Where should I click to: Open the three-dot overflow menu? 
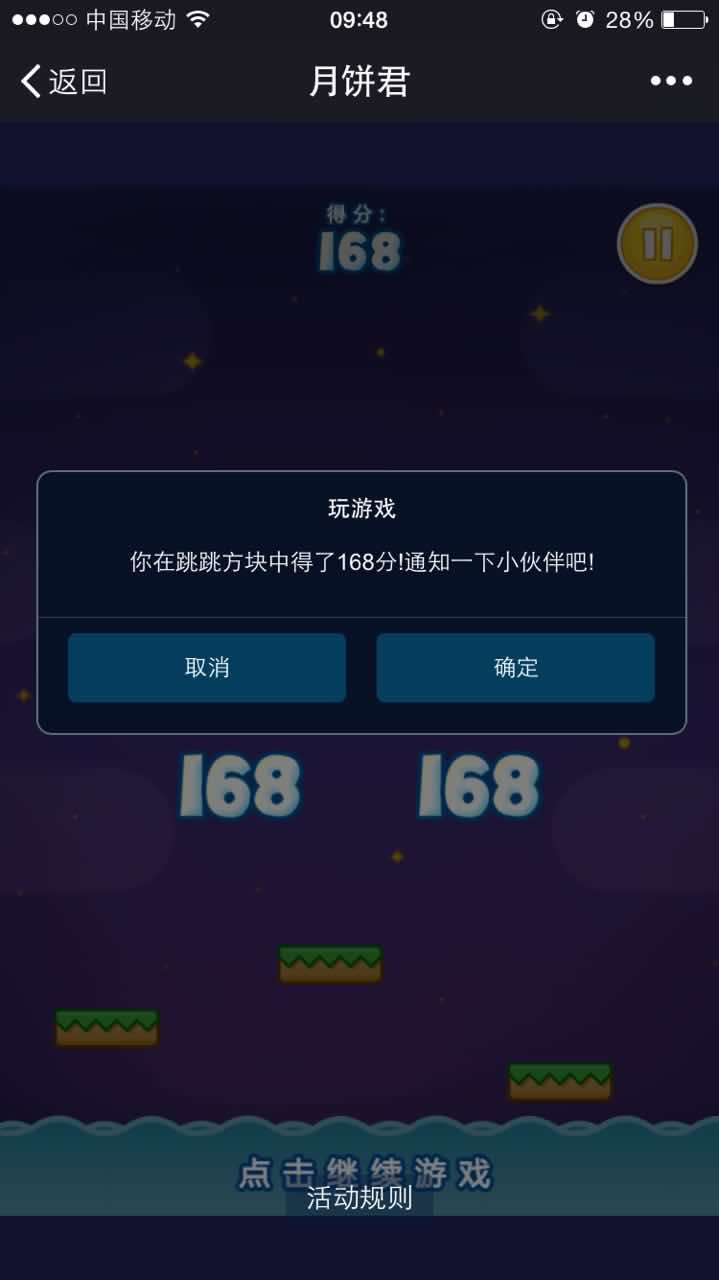pos(671,81)
